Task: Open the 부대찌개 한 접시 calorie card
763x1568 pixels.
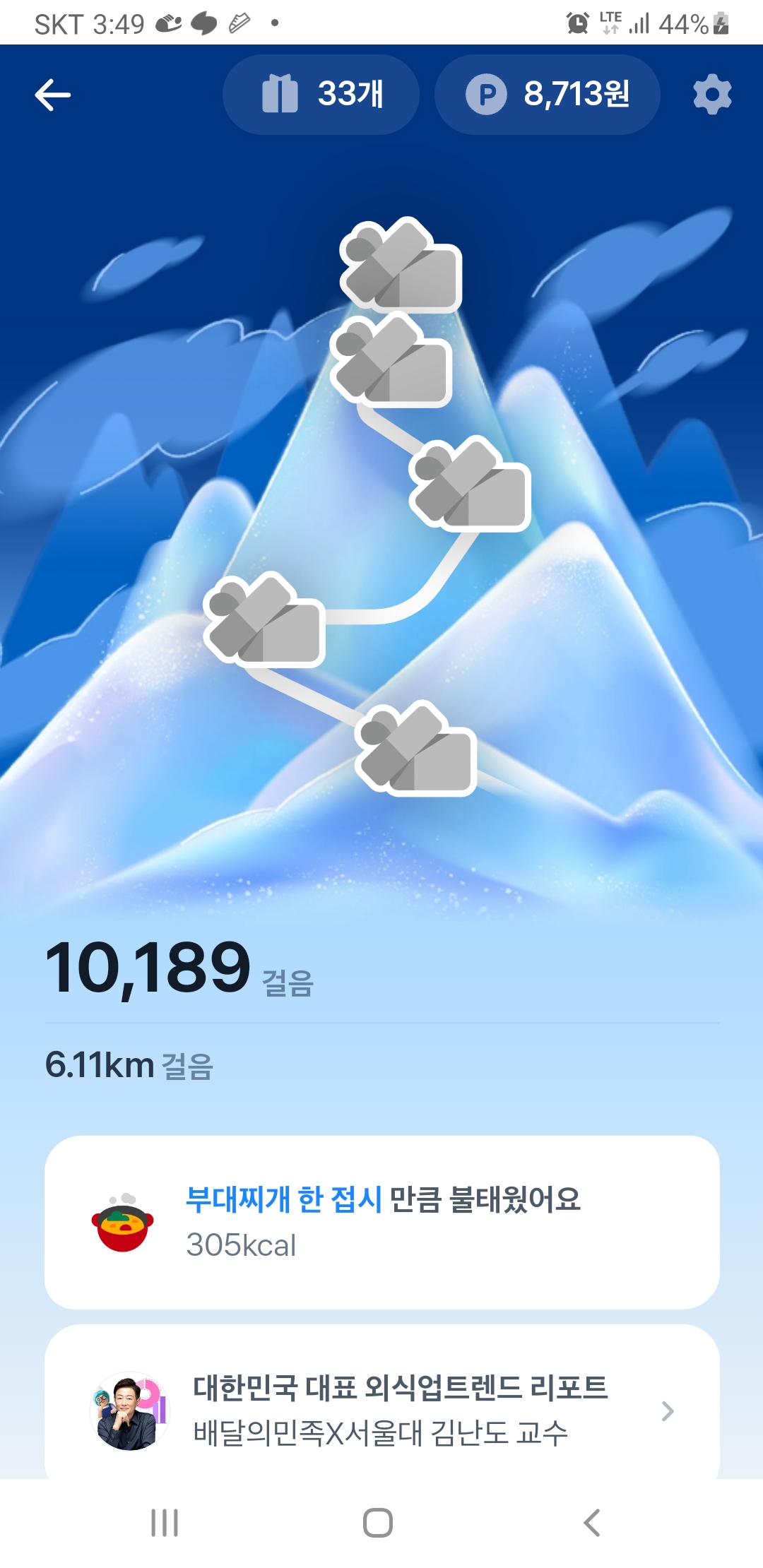Action: 381,1222
